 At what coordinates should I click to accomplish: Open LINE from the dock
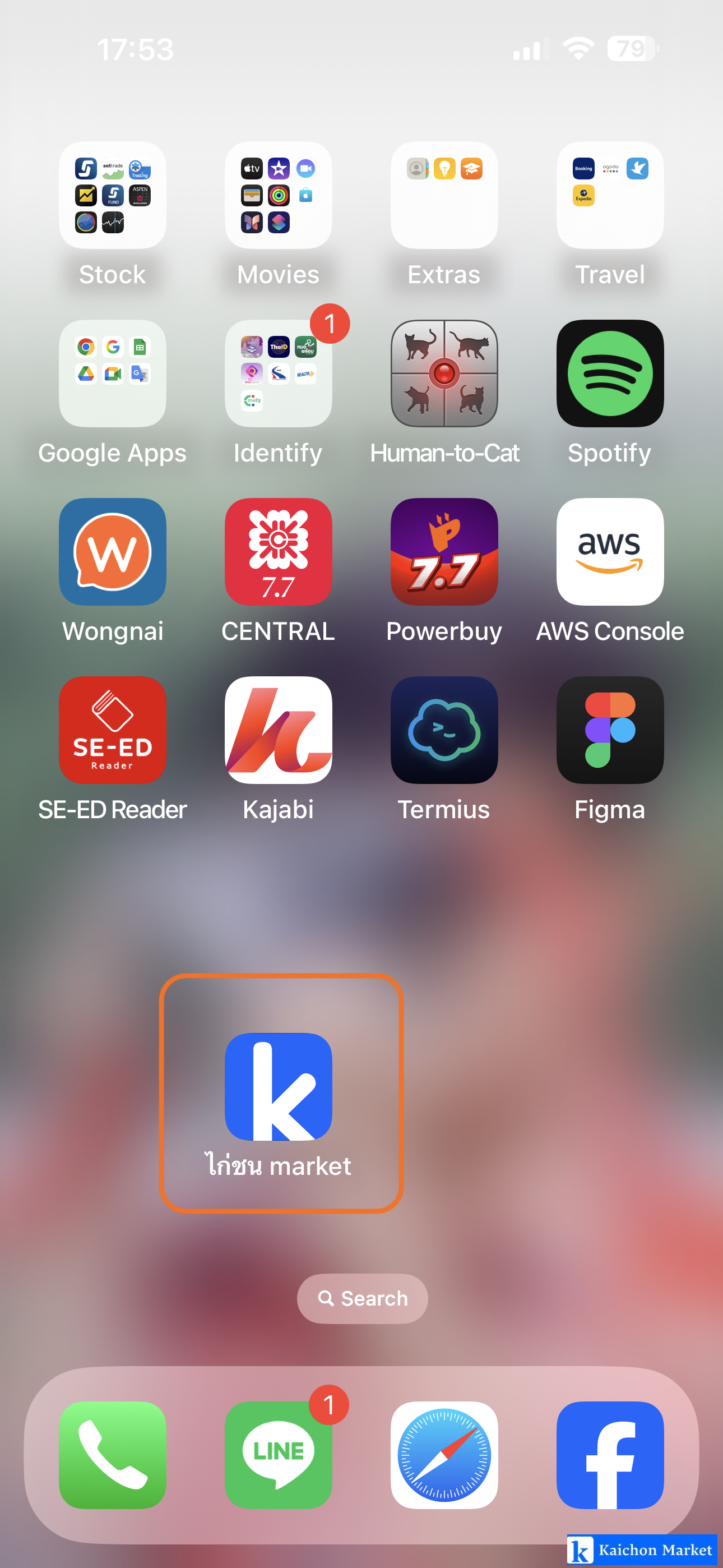[278, 1455]
